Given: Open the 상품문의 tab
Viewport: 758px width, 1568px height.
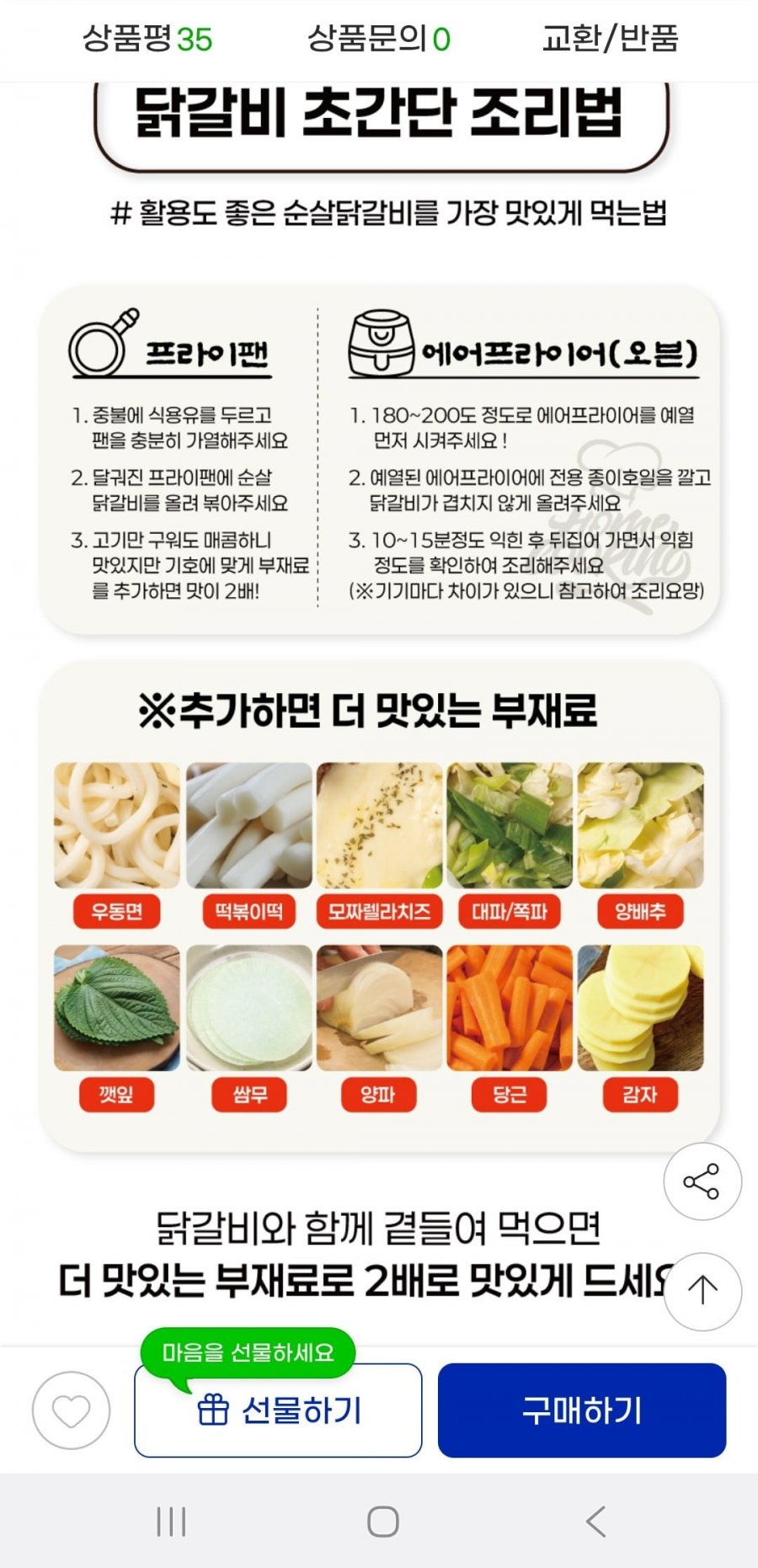Looking at the screenshot, I should pos(379,39).
